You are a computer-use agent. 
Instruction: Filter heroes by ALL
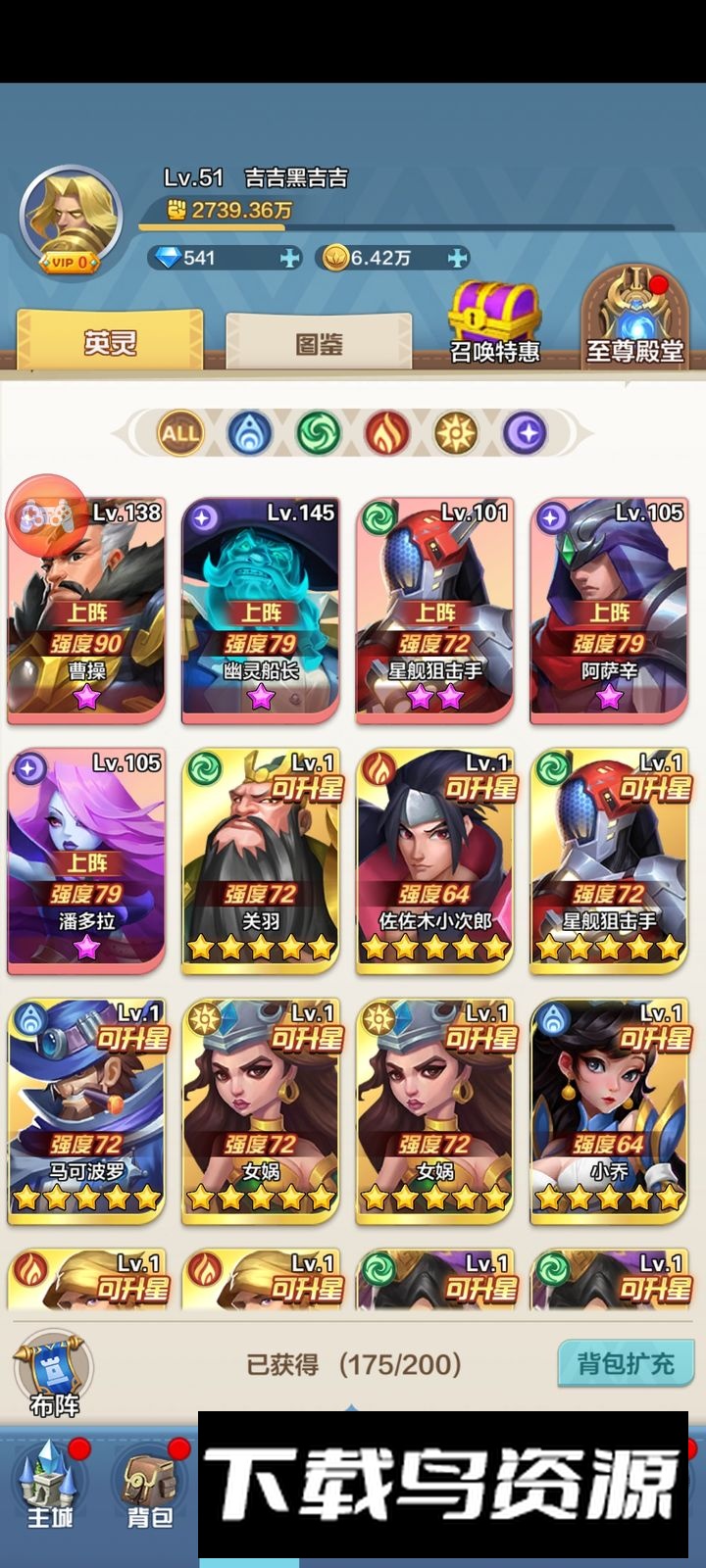[180, 432]
